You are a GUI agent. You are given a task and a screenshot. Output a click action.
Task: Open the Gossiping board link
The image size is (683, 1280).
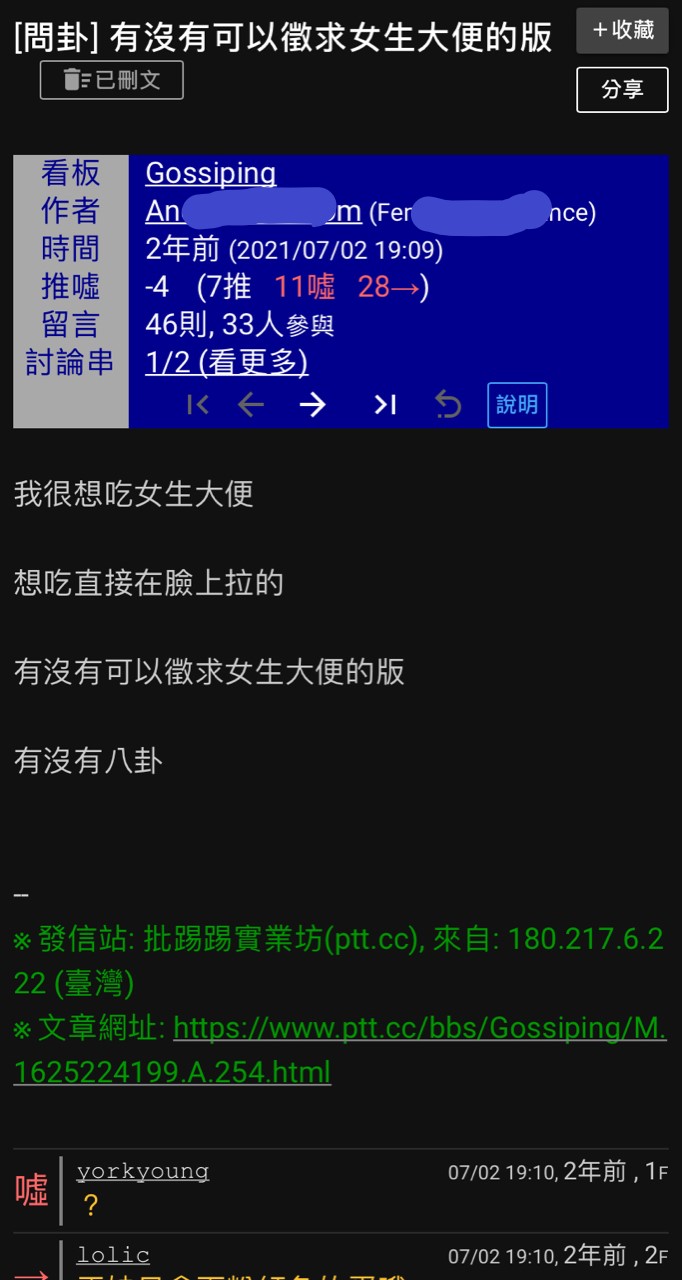(x=210, y=173)
